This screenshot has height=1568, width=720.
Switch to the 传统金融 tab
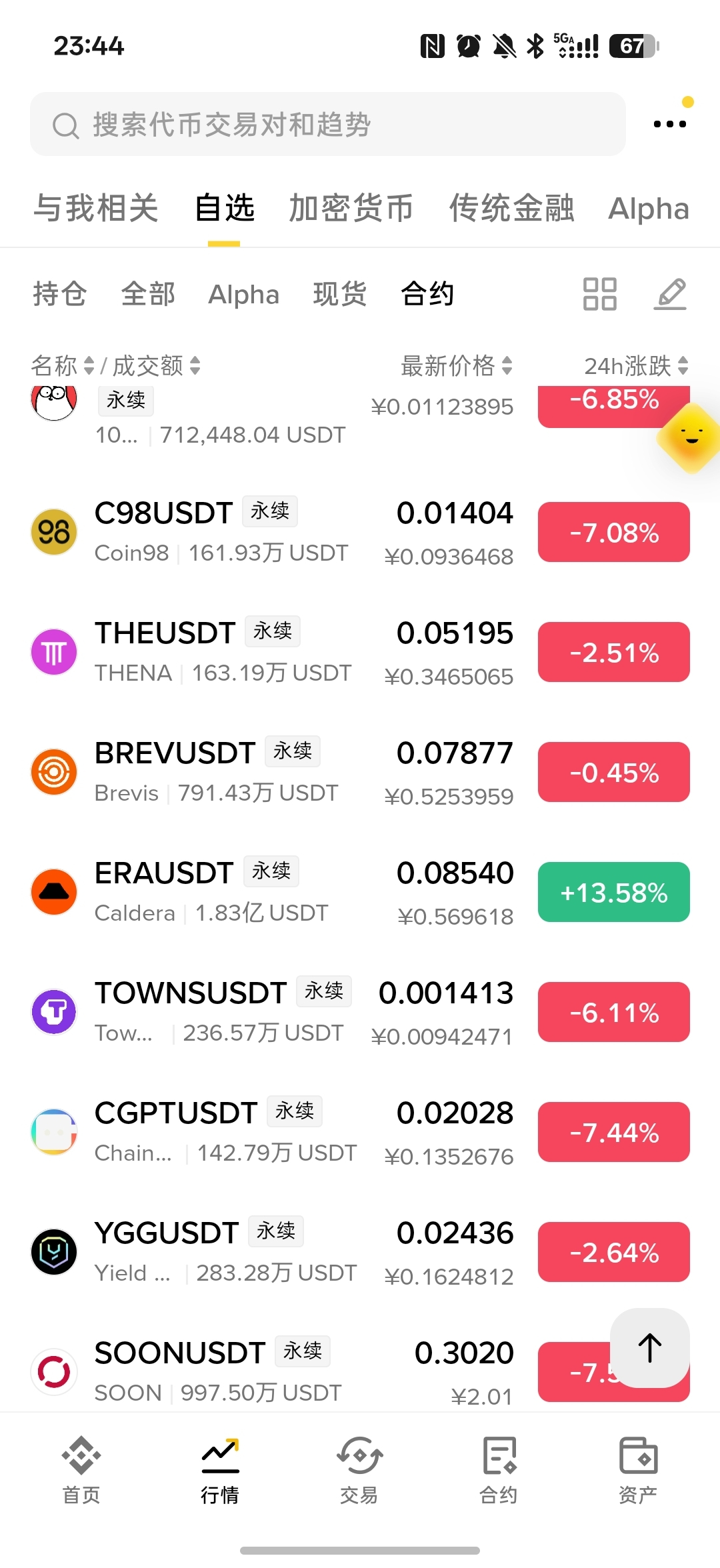click(511, 208)
